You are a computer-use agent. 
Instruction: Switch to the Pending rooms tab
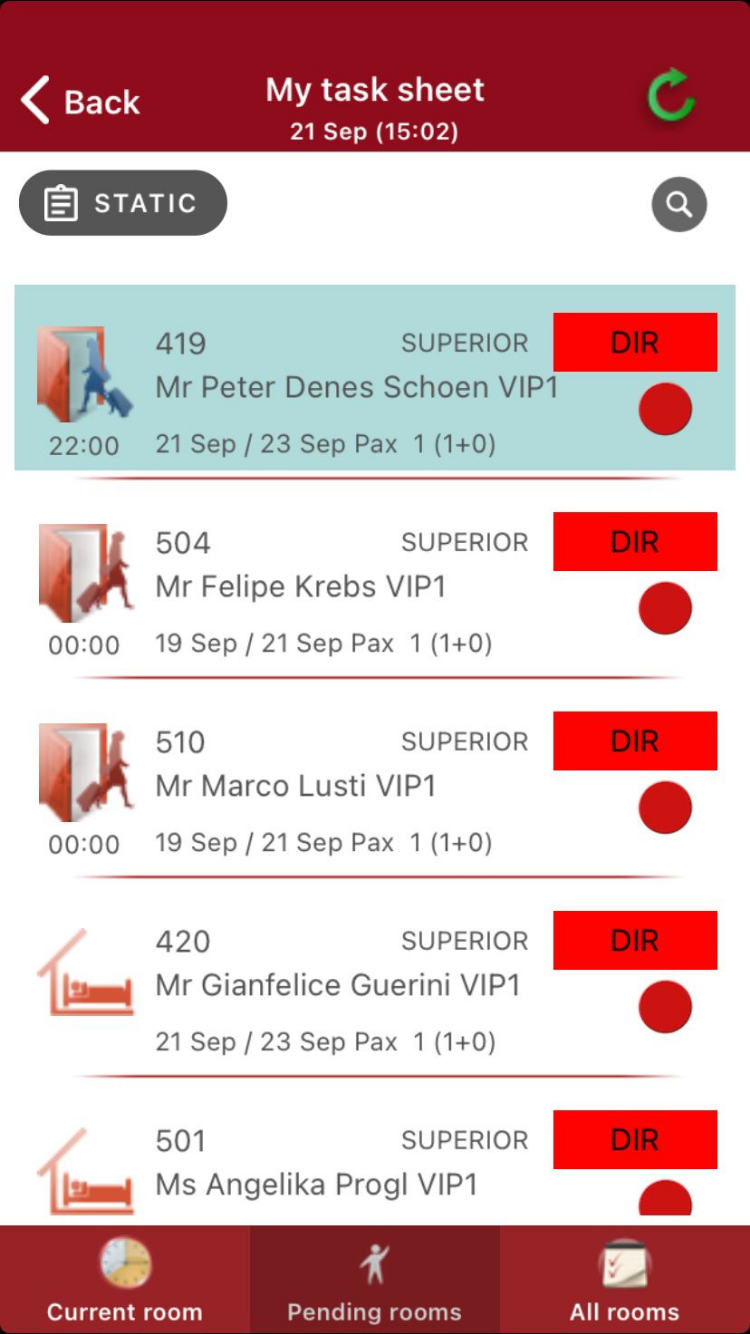click(x=375, y=1280)
